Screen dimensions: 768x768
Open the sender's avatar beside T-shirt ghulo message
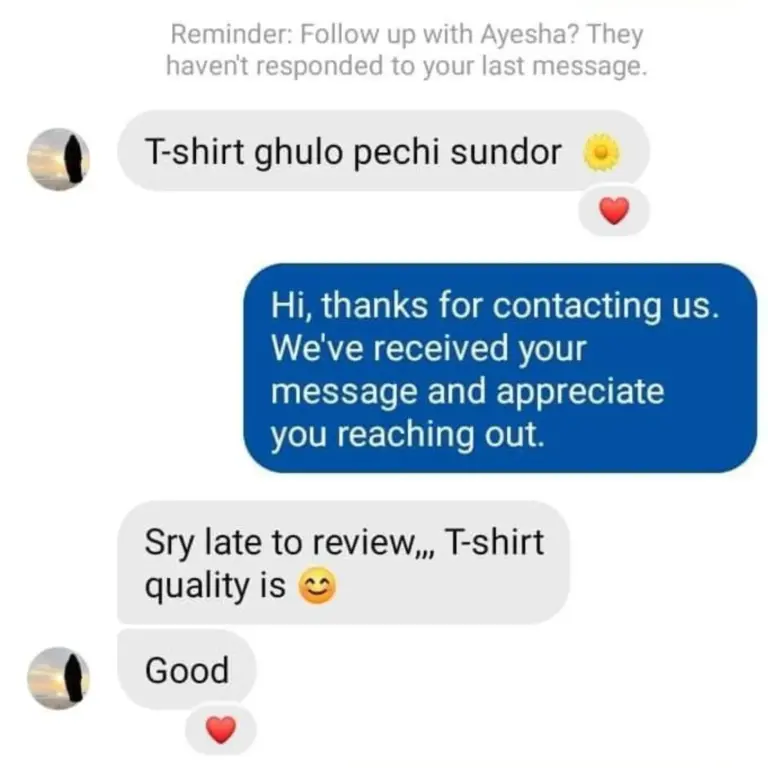pos(58,158)
